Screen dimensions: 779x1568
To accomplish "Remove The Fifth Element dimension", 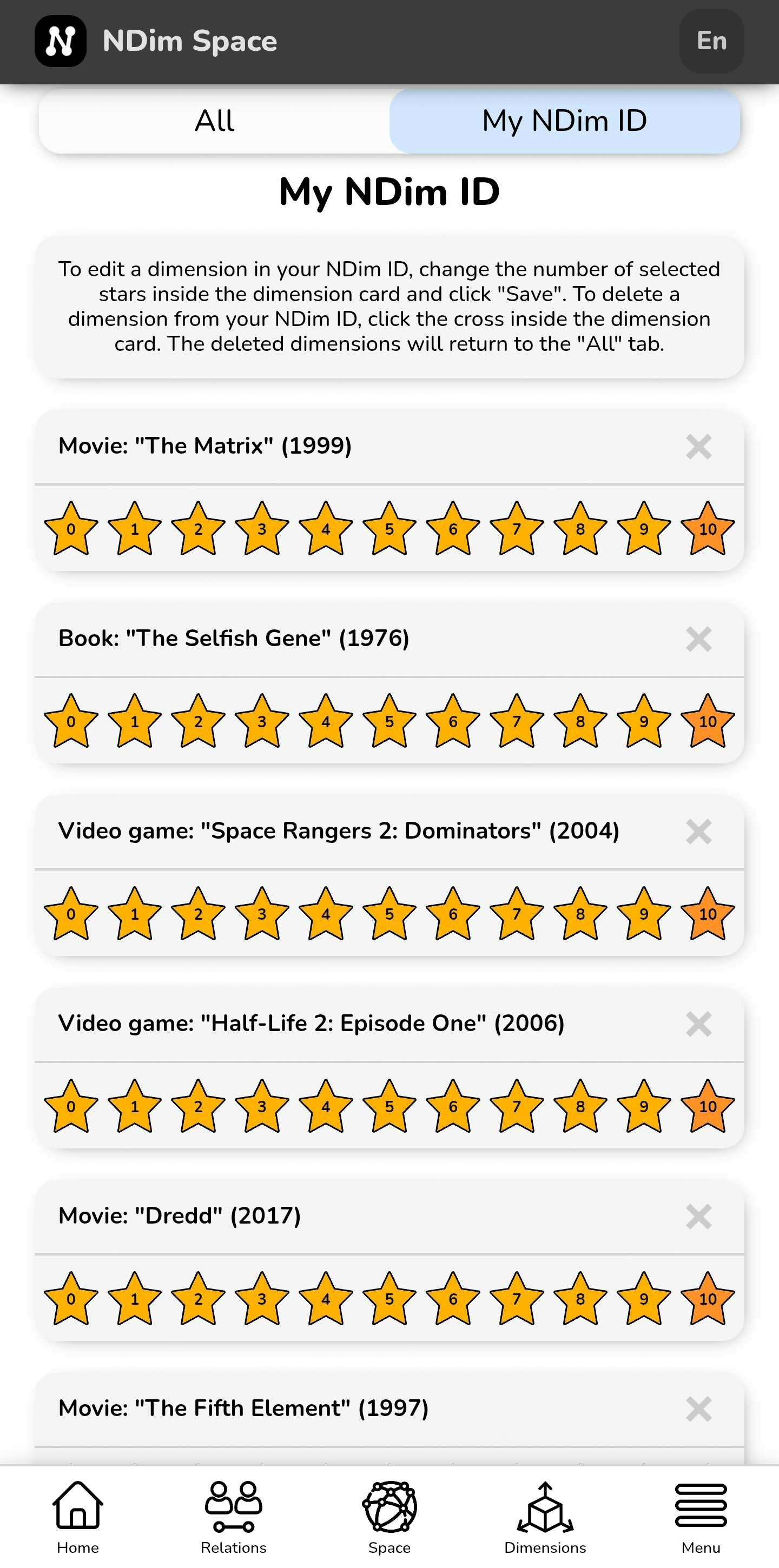I will coord(698,1408).
